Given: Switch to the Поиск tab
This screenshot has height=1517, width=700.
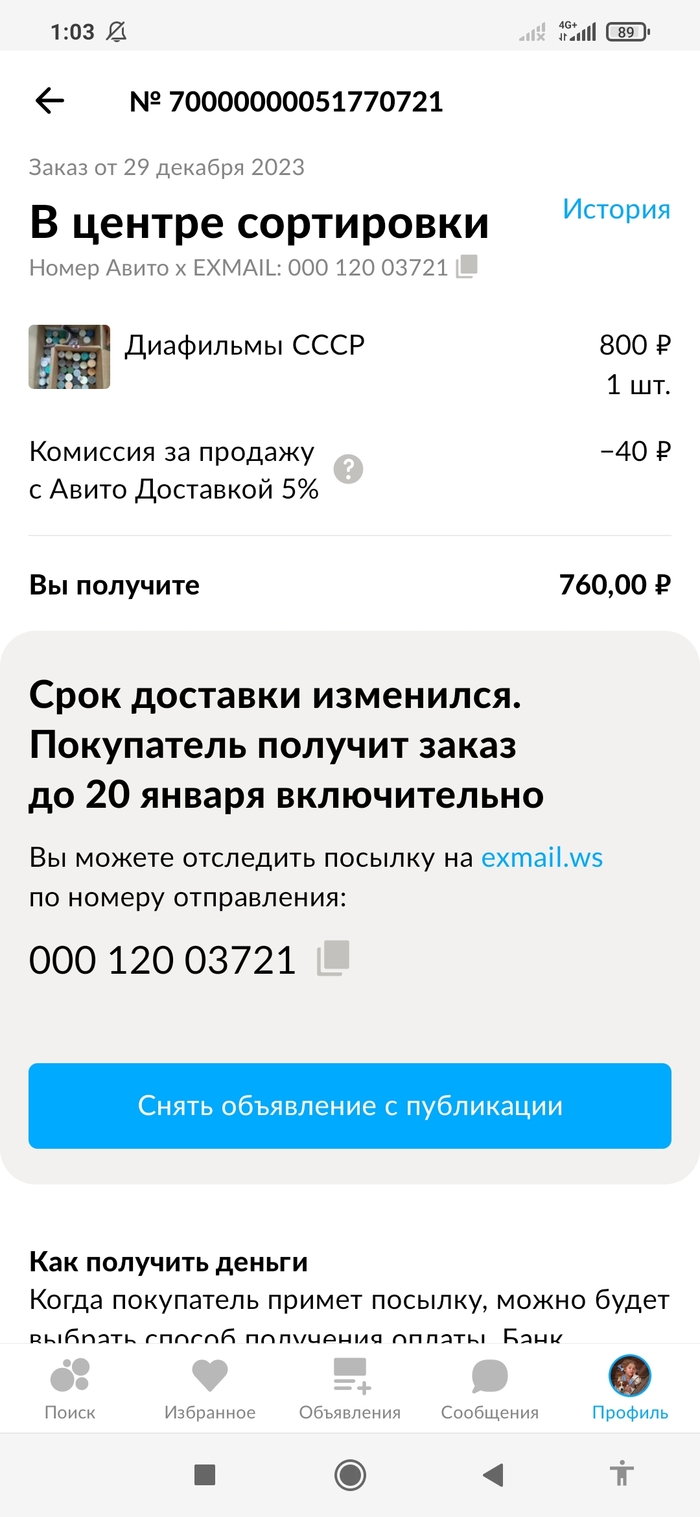Looking at the screenshot, I should point(70,1388).
